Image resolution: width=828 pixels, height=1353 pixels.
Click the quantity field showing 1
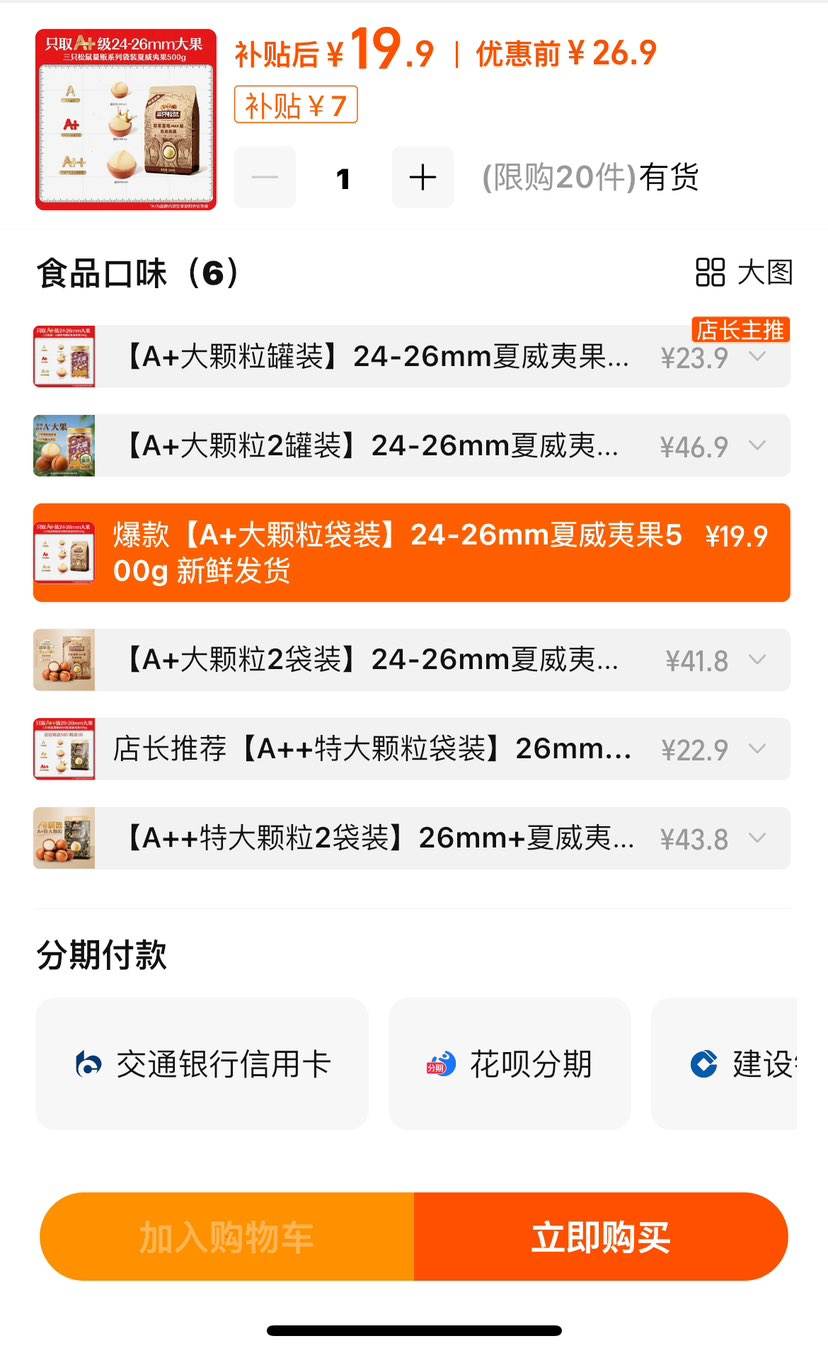343,177
